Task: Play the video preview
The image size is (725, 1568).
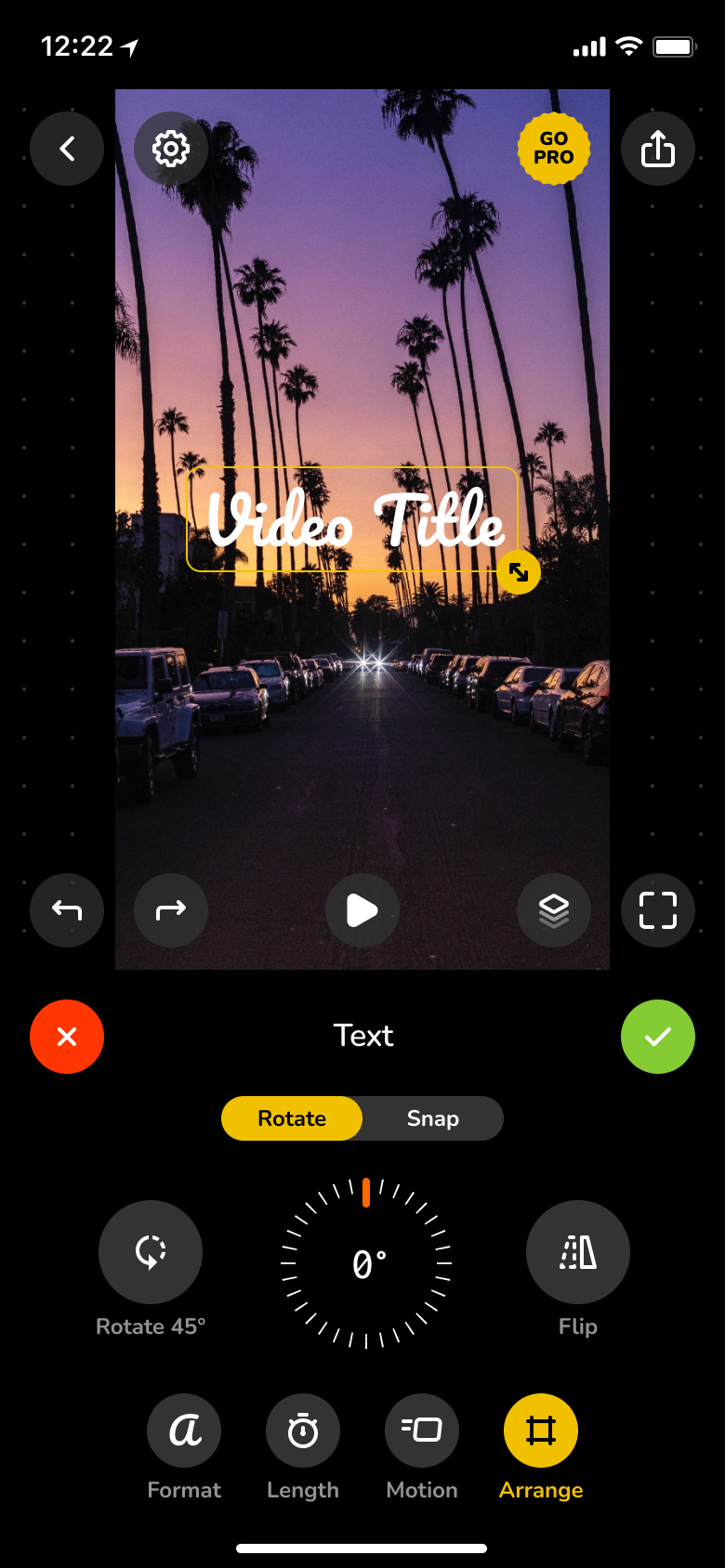Action: pos(362,910)
